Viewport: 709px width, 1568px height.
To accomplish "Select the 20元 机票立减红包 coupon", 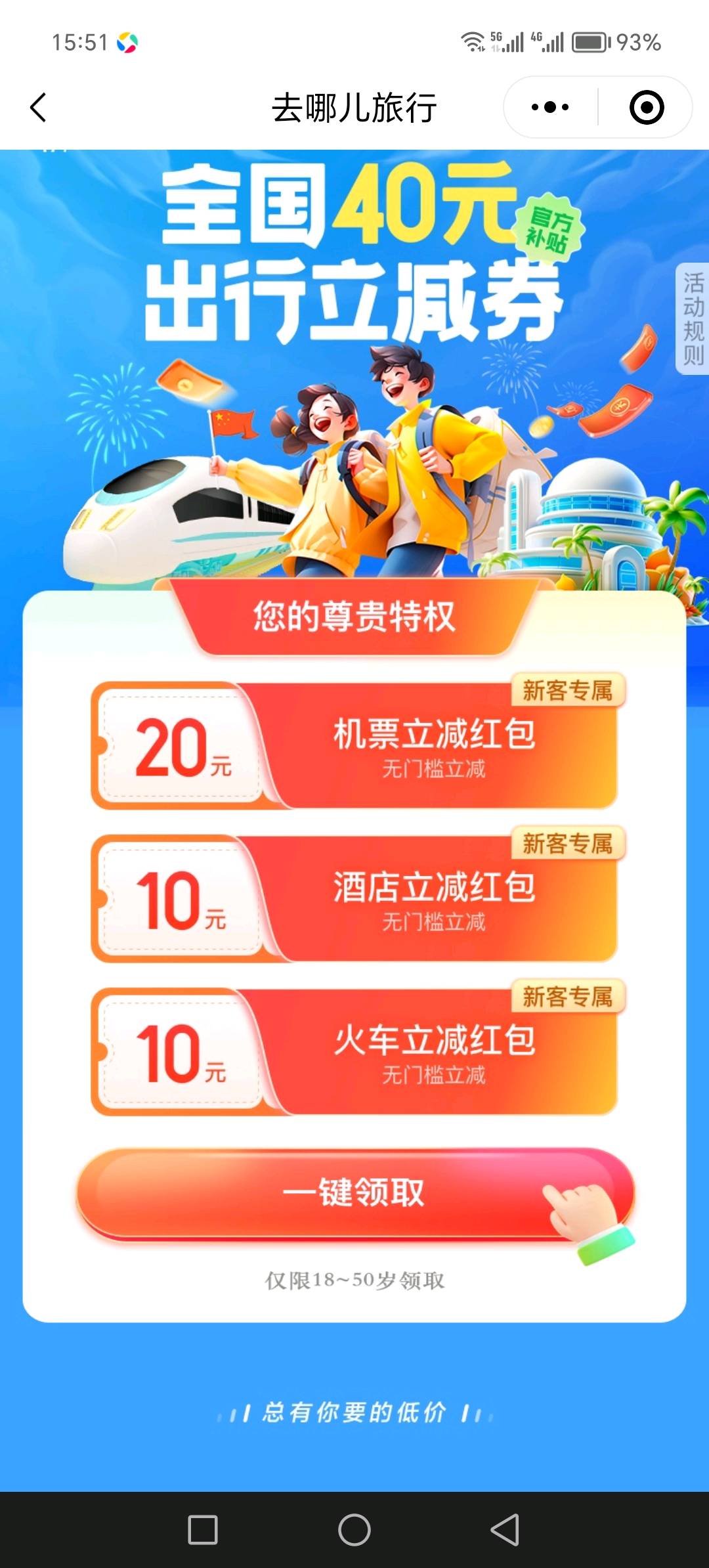I will (x=354, y=746).
